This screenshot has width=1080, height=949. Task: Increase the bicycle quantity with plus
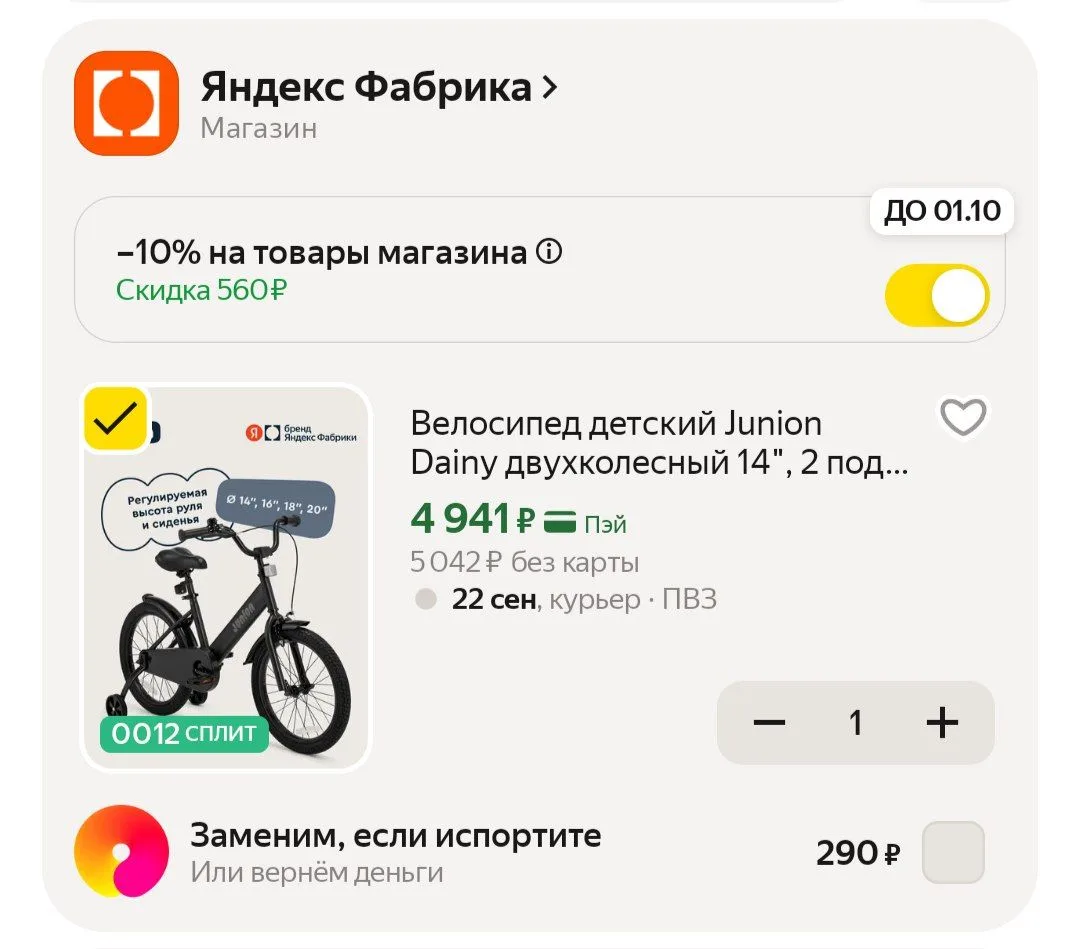(x=942, y=722)
